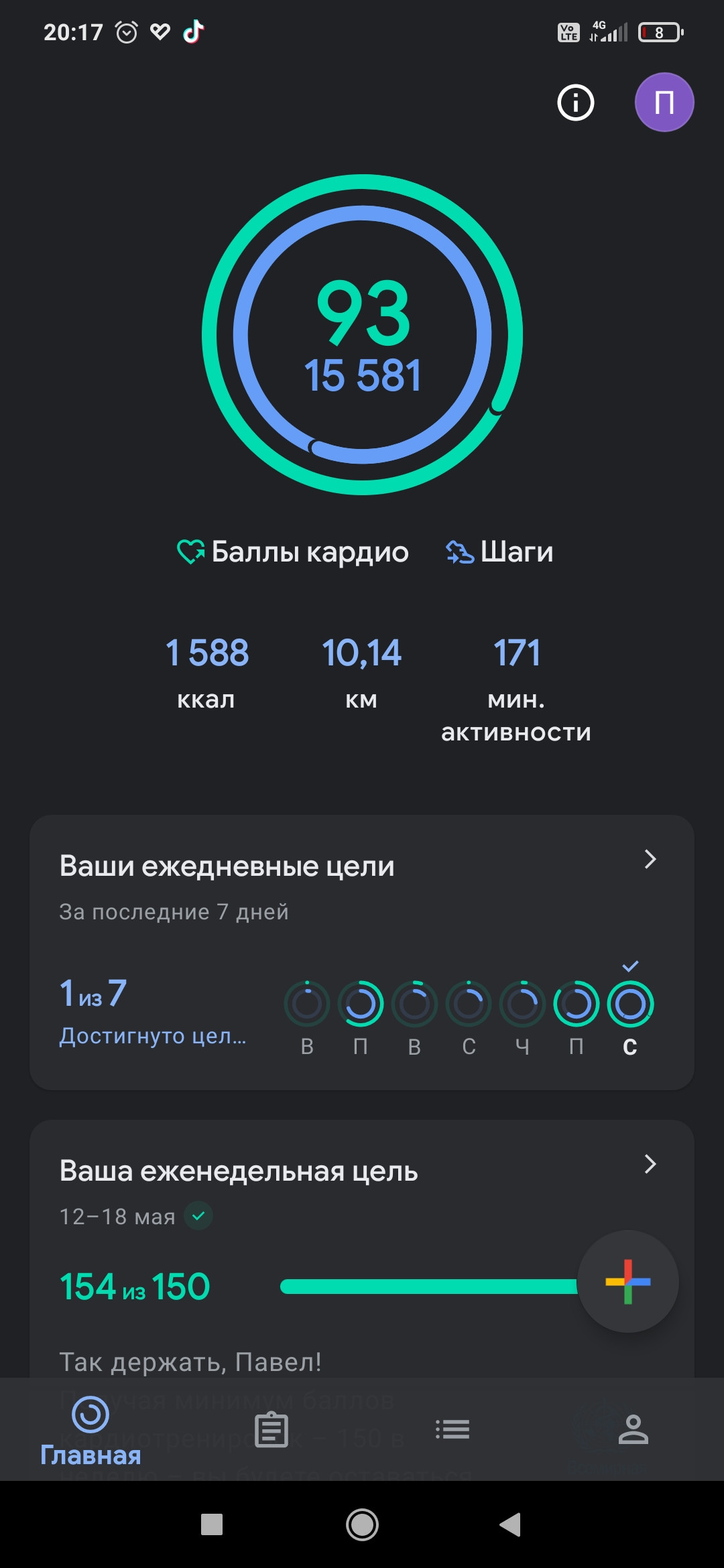The width and height of the screenshot is (724, 1568).
Task: Open the purple profile avatar П
Action: coord(664,103)
